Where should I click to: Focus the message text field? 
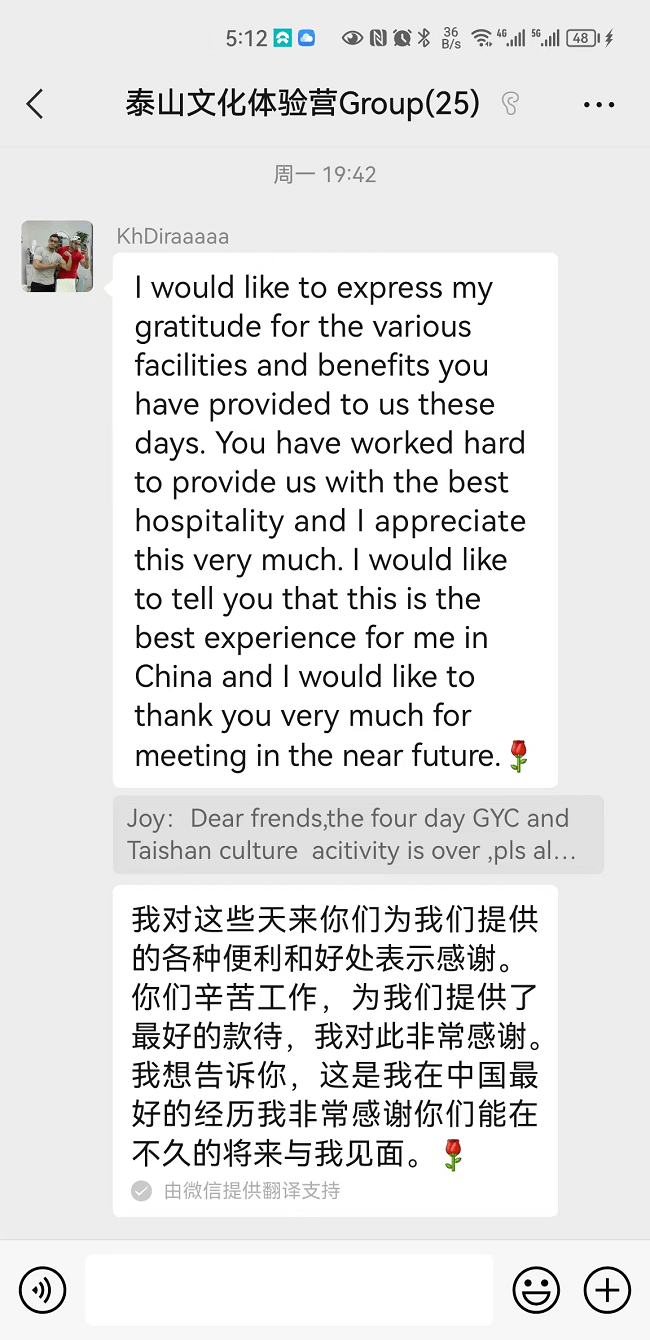(288, 1289)
